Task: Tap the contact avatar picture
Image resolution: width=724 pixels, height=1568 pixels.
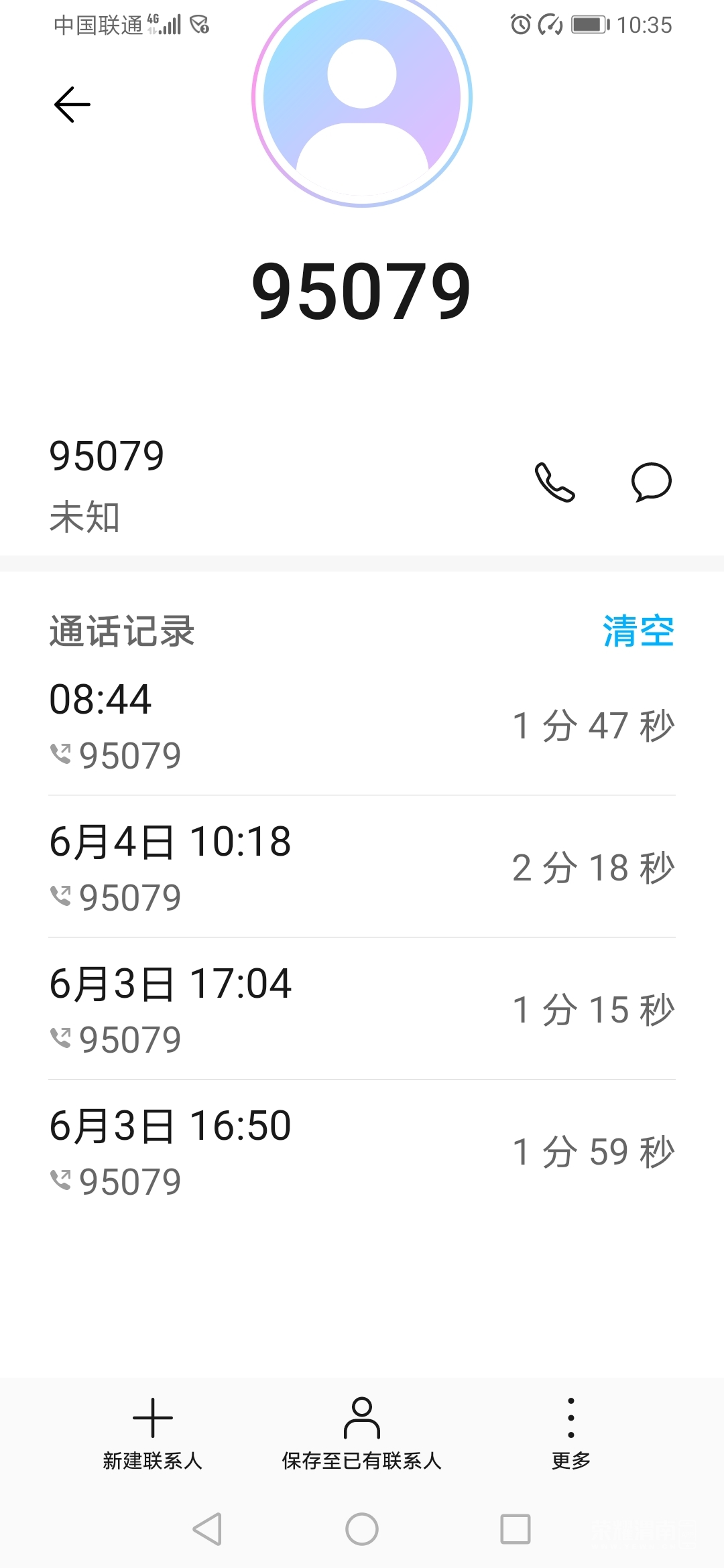Action: [x=362, y=97]
